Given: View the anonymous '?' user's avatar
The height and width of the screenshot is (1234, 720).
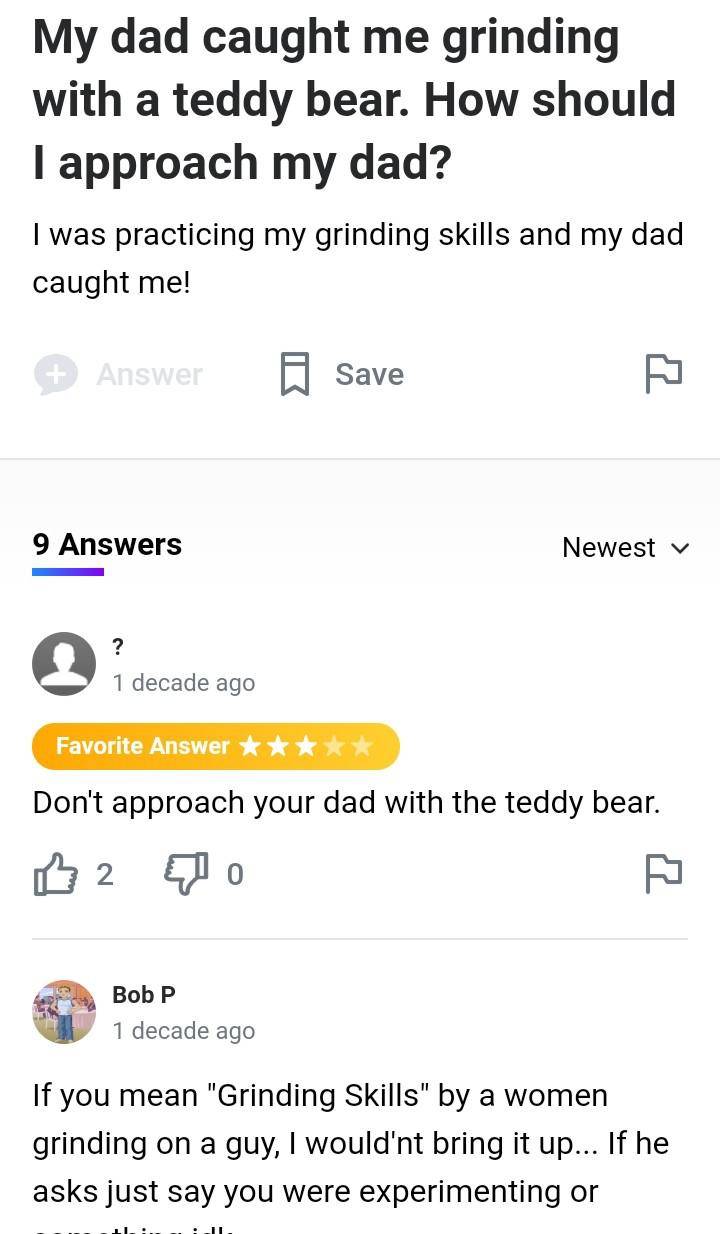Looking at the screenshot, I should 64,663.
